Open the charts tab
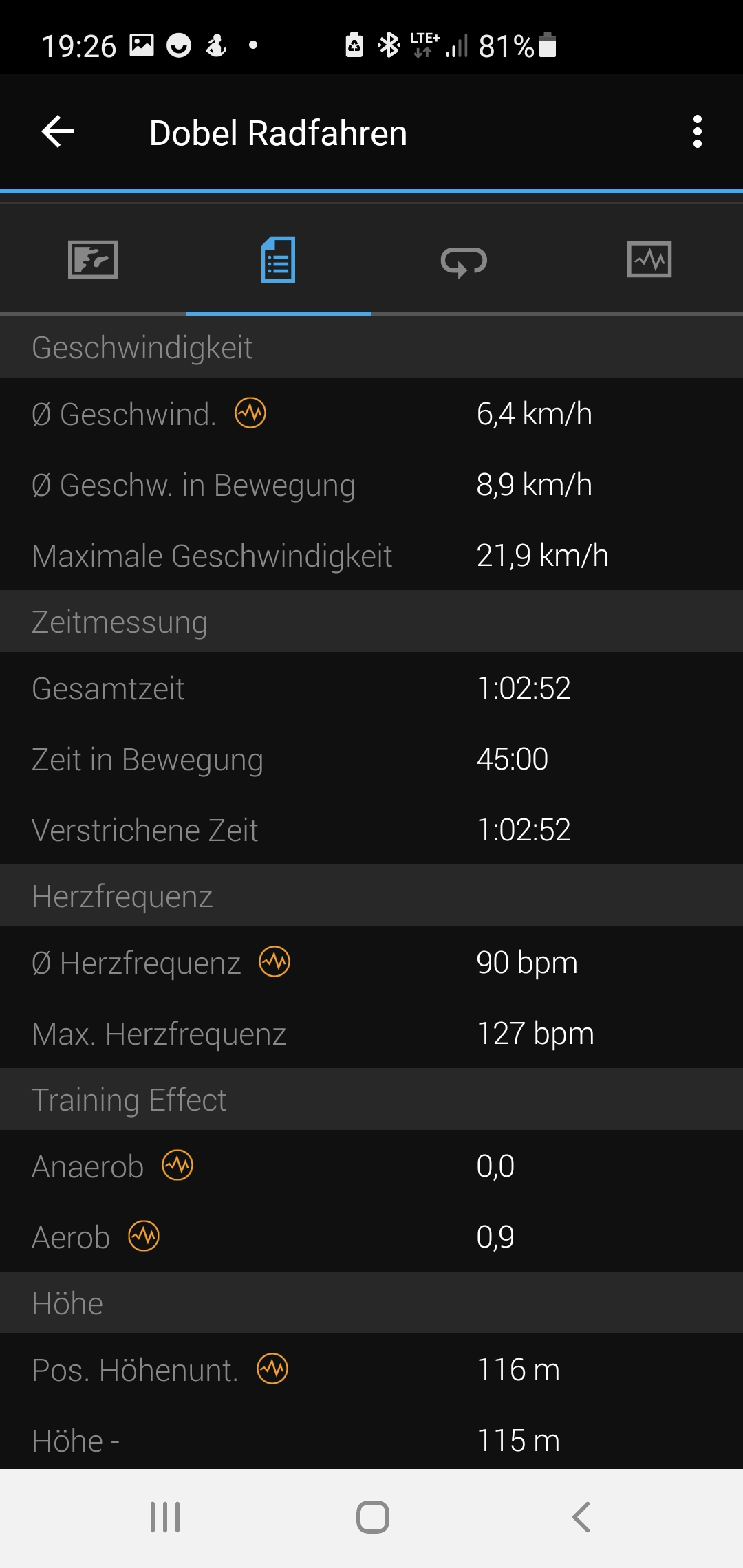 (x=649, y=259)
